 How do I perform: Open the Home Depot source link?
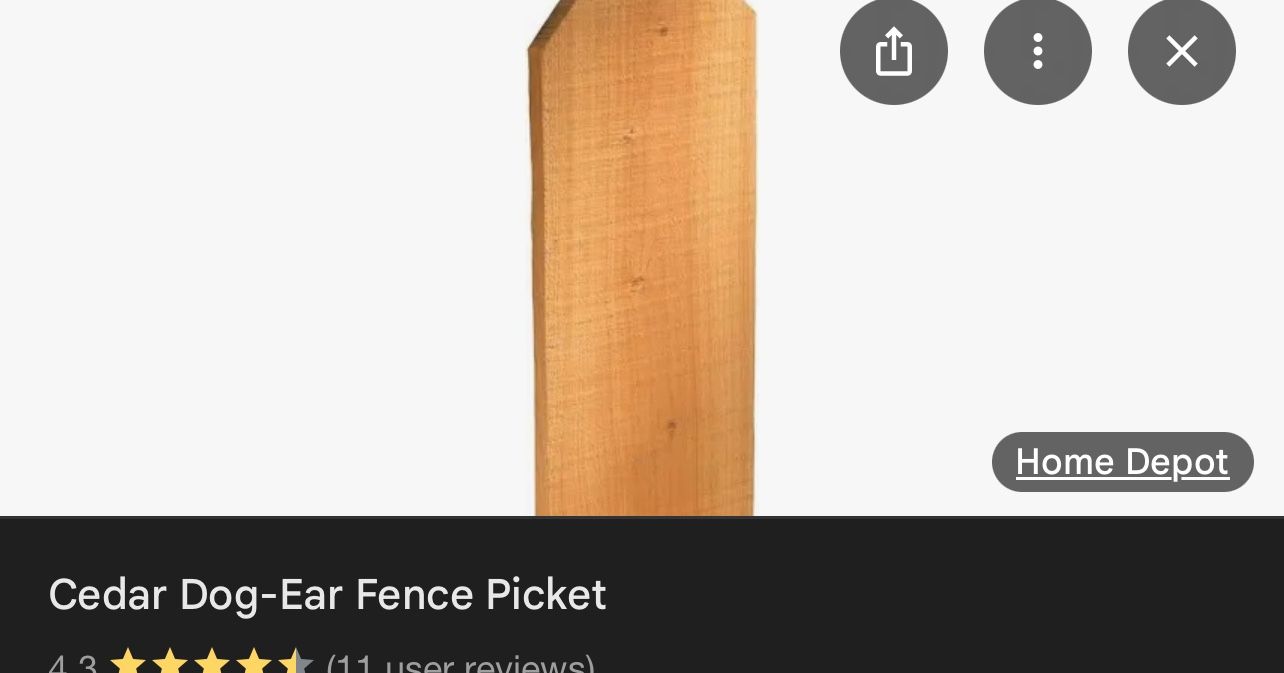[x=1122, y=462]
